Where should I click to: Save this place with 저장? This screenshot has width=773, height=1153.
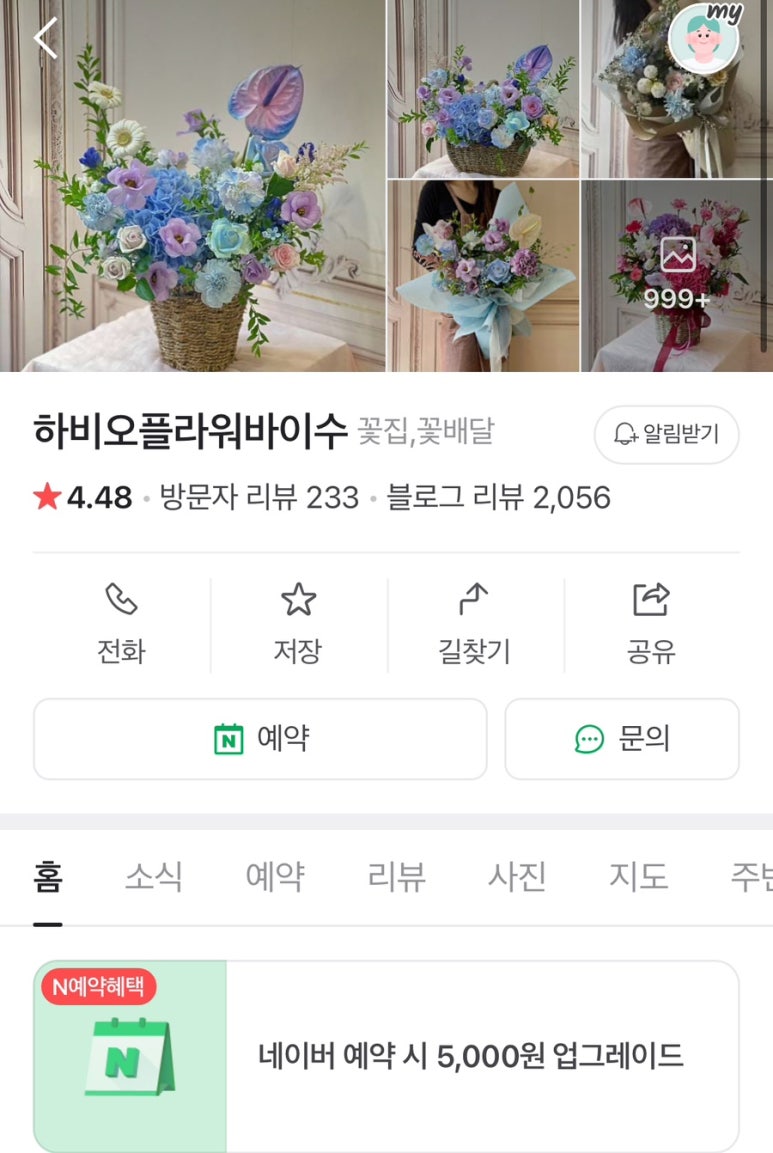(298, 625)
